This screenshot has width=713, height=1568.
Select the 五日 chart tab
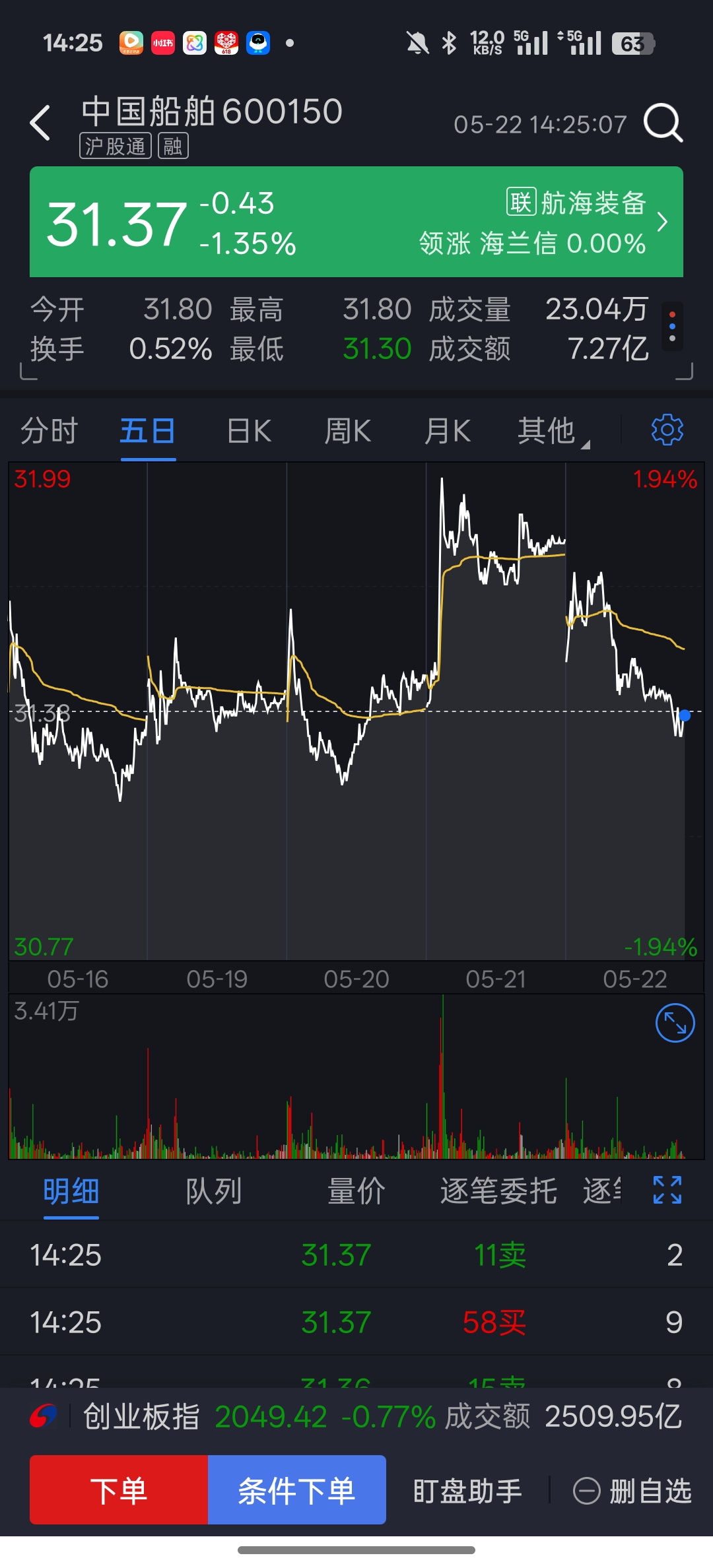tap(148, 431)
